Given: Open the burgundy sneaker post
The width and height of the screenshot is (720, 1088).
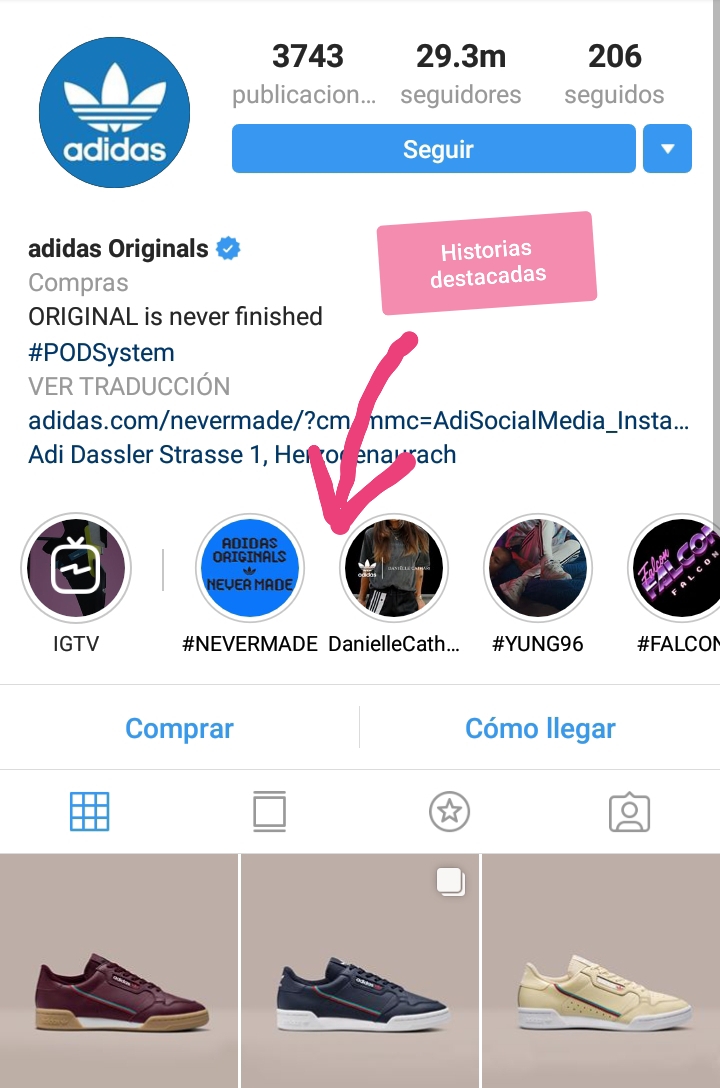Looking at the screenshot, I should (x=119, y=970).
